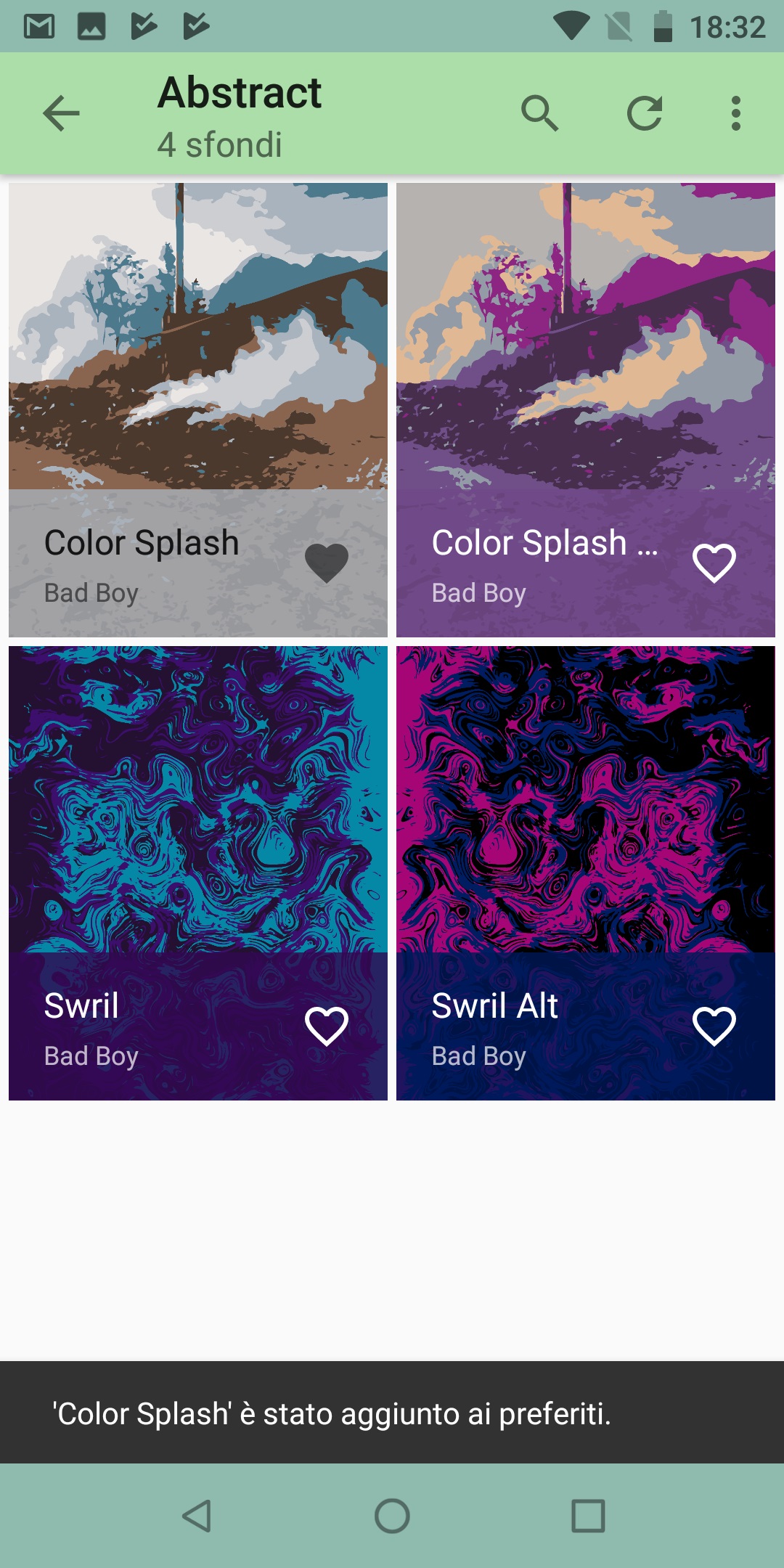The image size is (784, 1568).
Task: Add Swril Alt to favorites
Action: click(714, 1026)
